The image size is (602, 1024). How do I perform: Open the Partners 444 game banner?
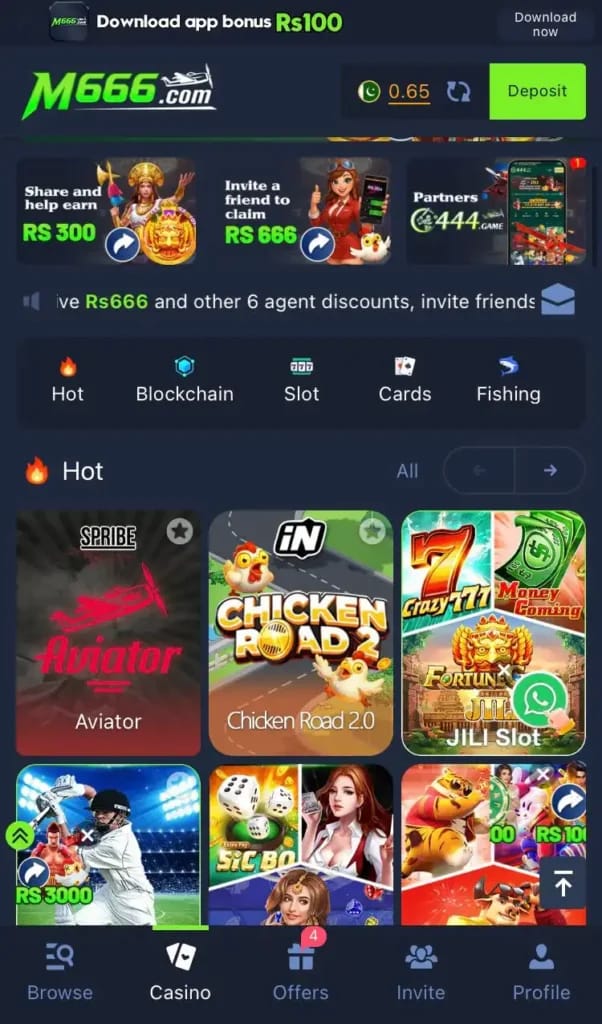click(495, 211)
